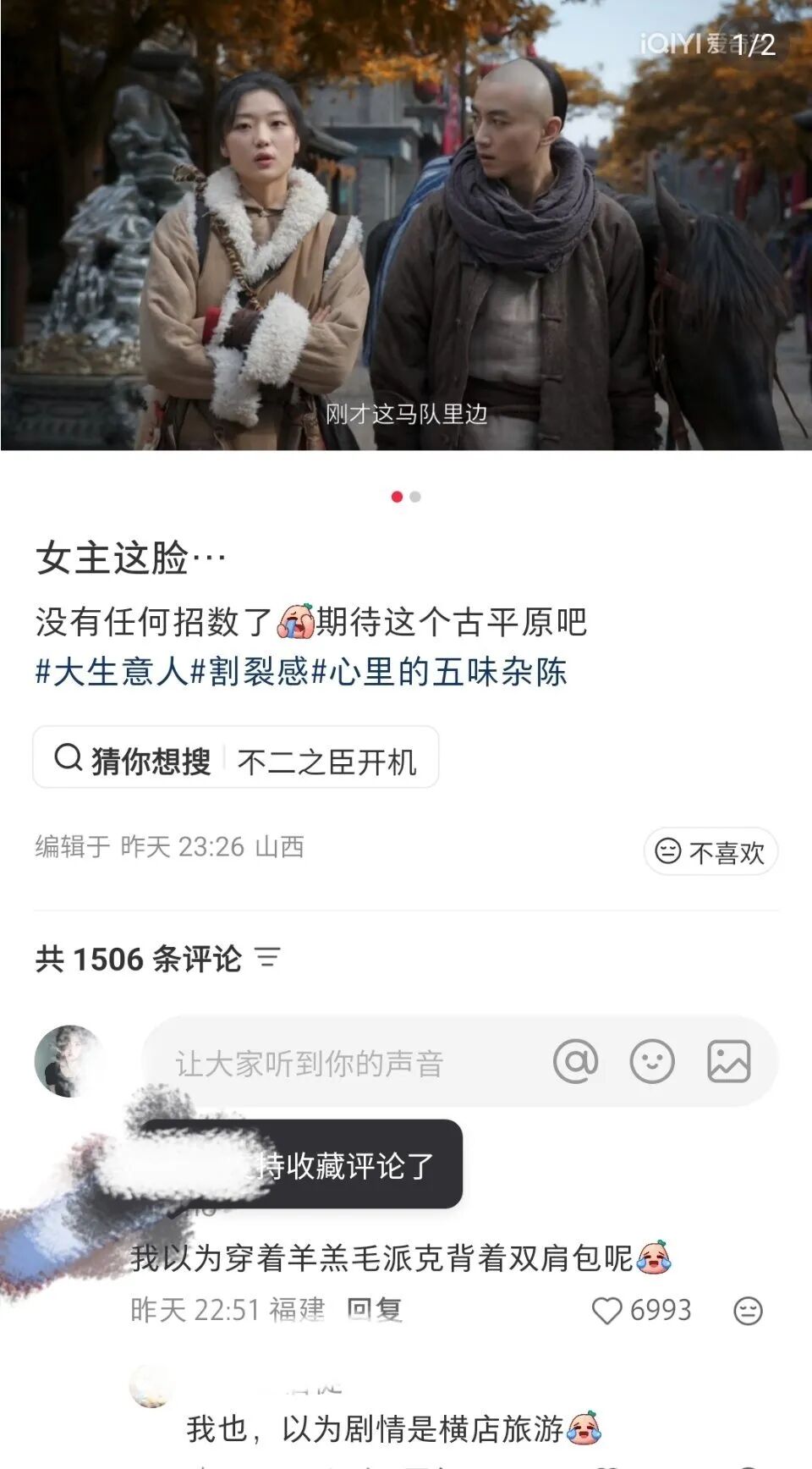Attach an image to comment
This screenshot has width=812, height=1469.
[x=728, y=1061]
